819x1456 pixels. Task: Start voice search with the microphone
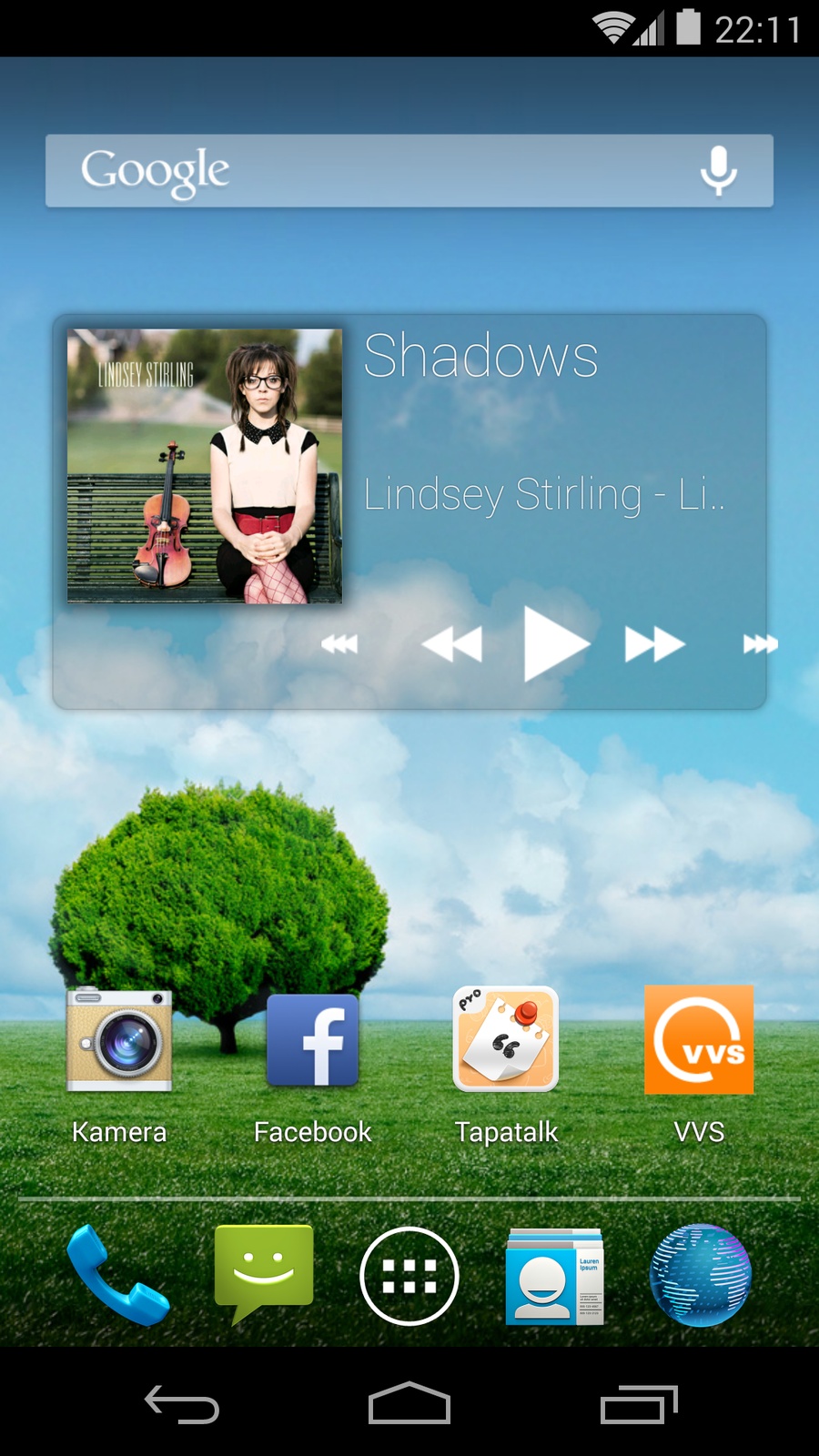[x=718, y=171]
